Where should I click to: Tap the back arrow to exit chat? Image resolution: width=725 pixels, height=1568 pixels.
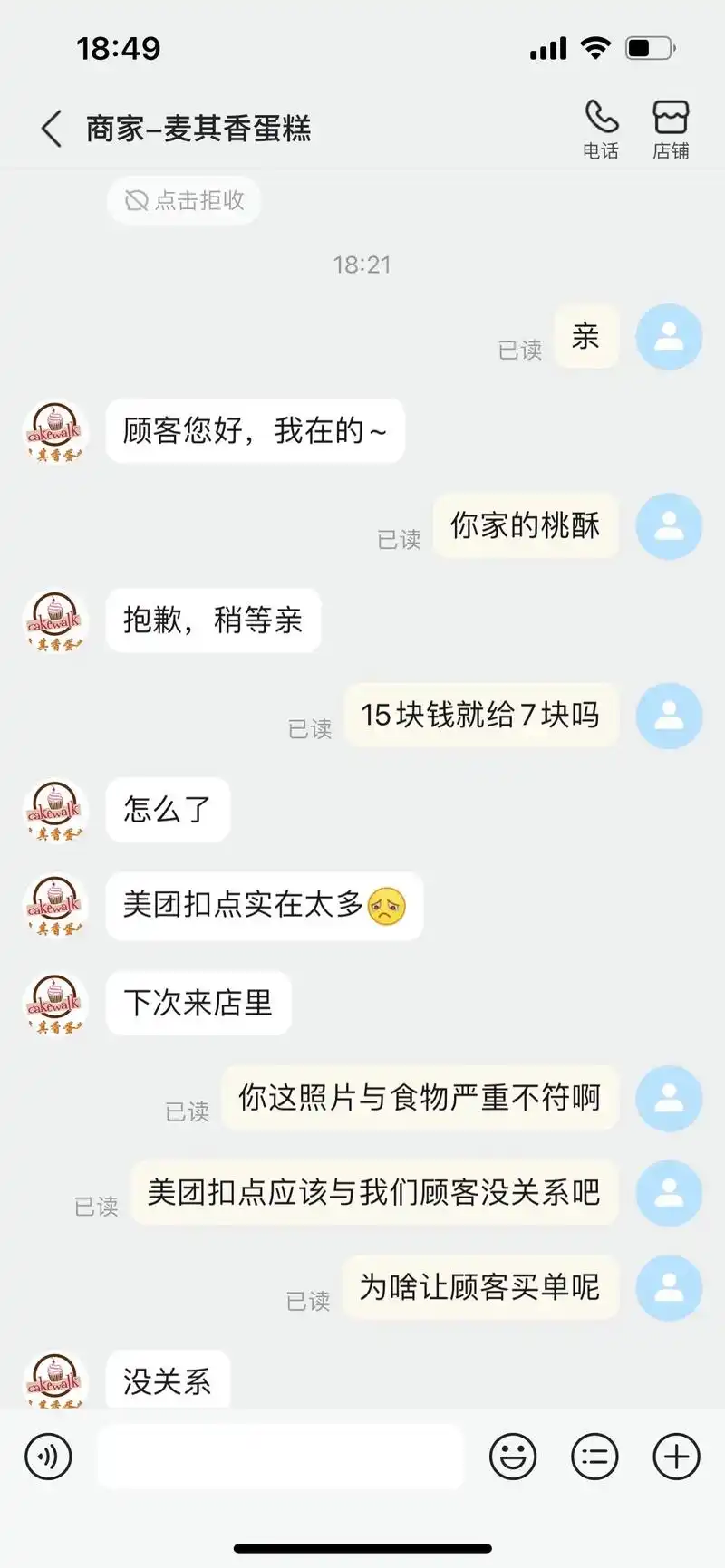pos(50,128)
